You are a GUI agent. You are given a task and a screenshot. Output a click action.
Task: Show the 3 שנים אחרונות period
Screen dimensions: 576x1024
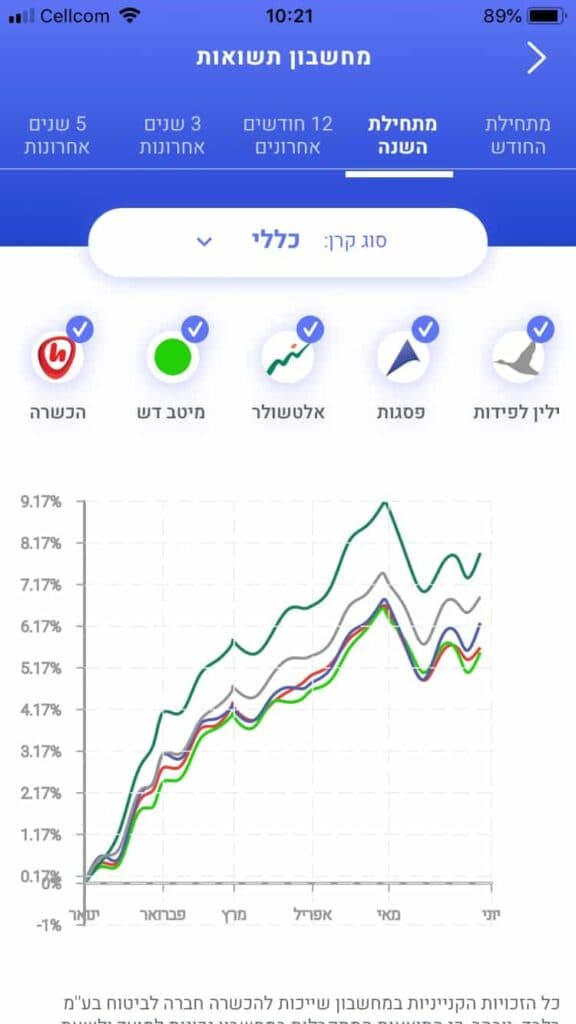[x=172, y=135]
